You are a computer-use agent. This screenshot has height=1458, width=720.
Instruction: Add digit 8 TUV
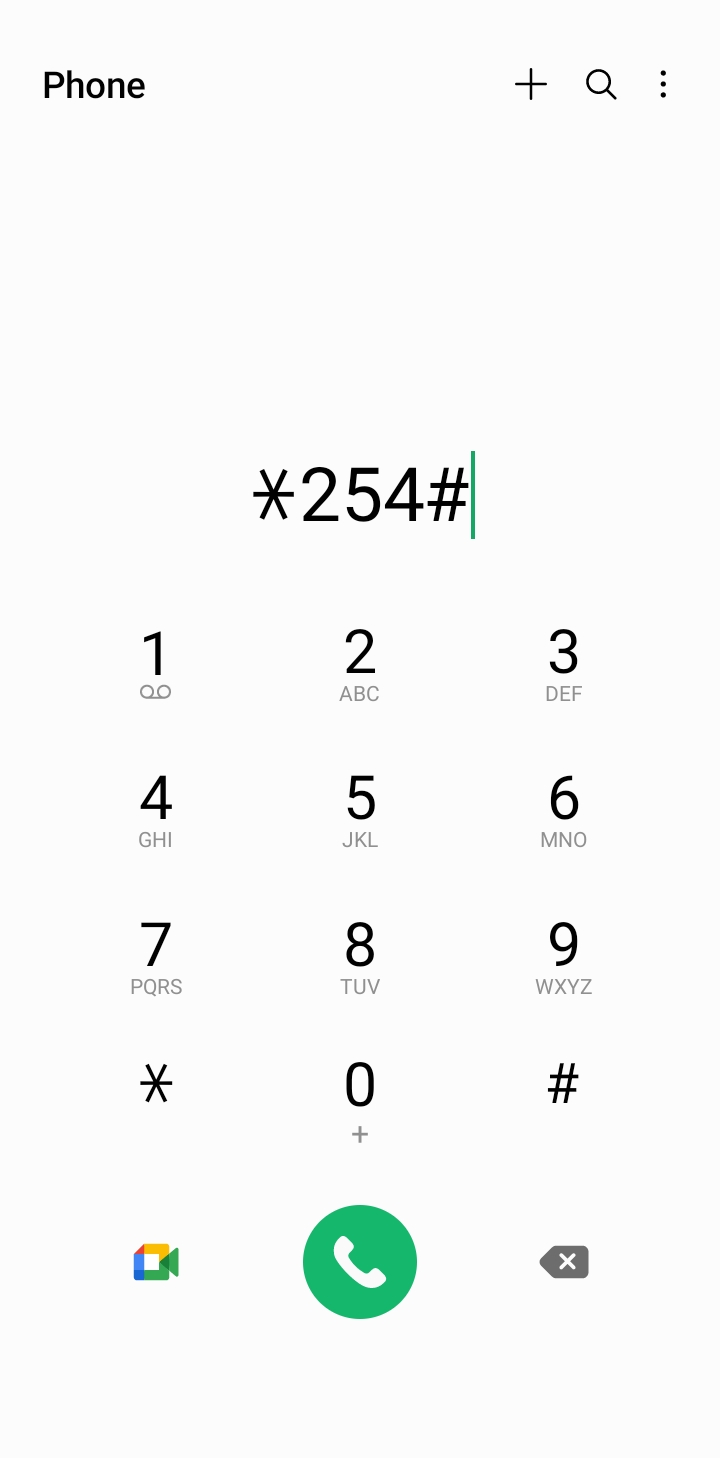[360, 958]
